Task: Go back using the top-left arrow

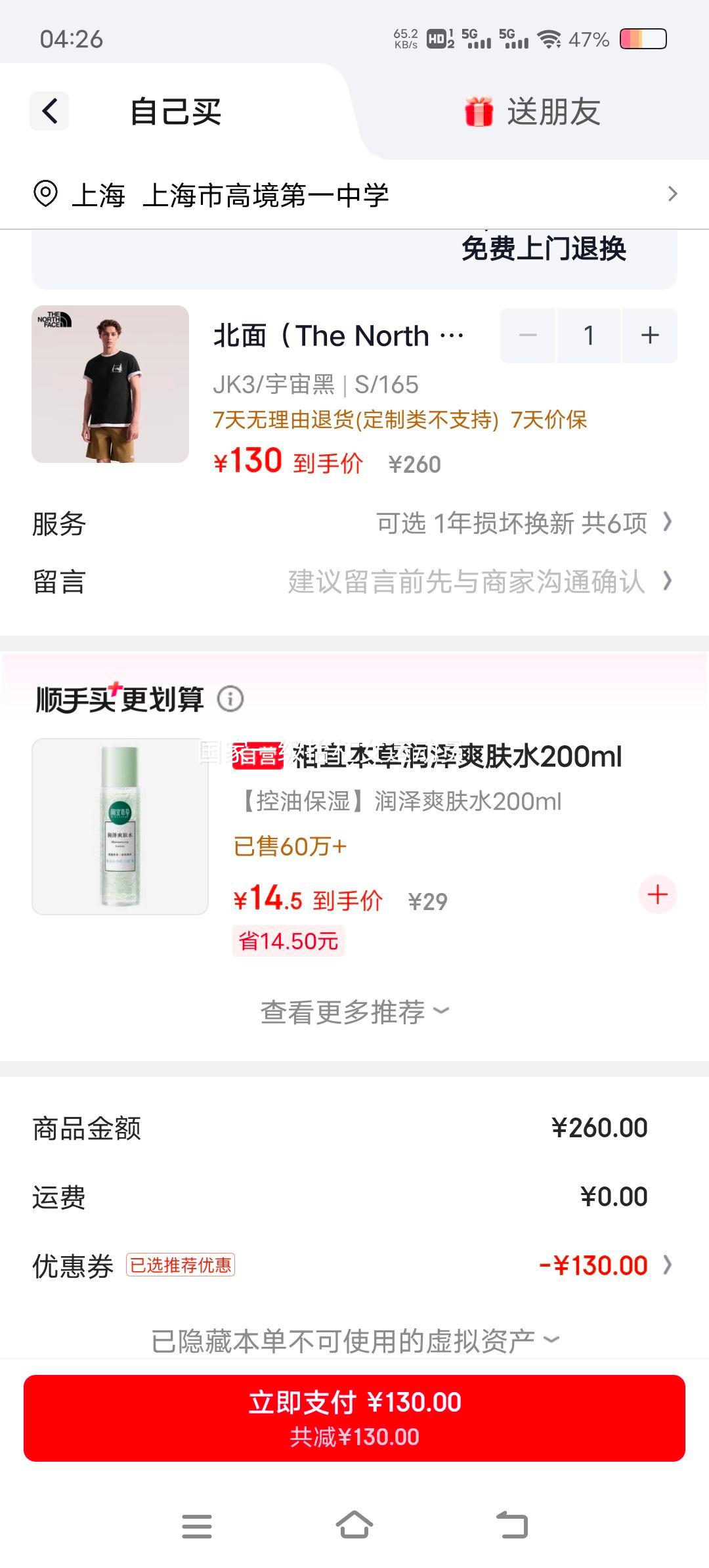Action: pyautogui.click(x=49, y=111)
